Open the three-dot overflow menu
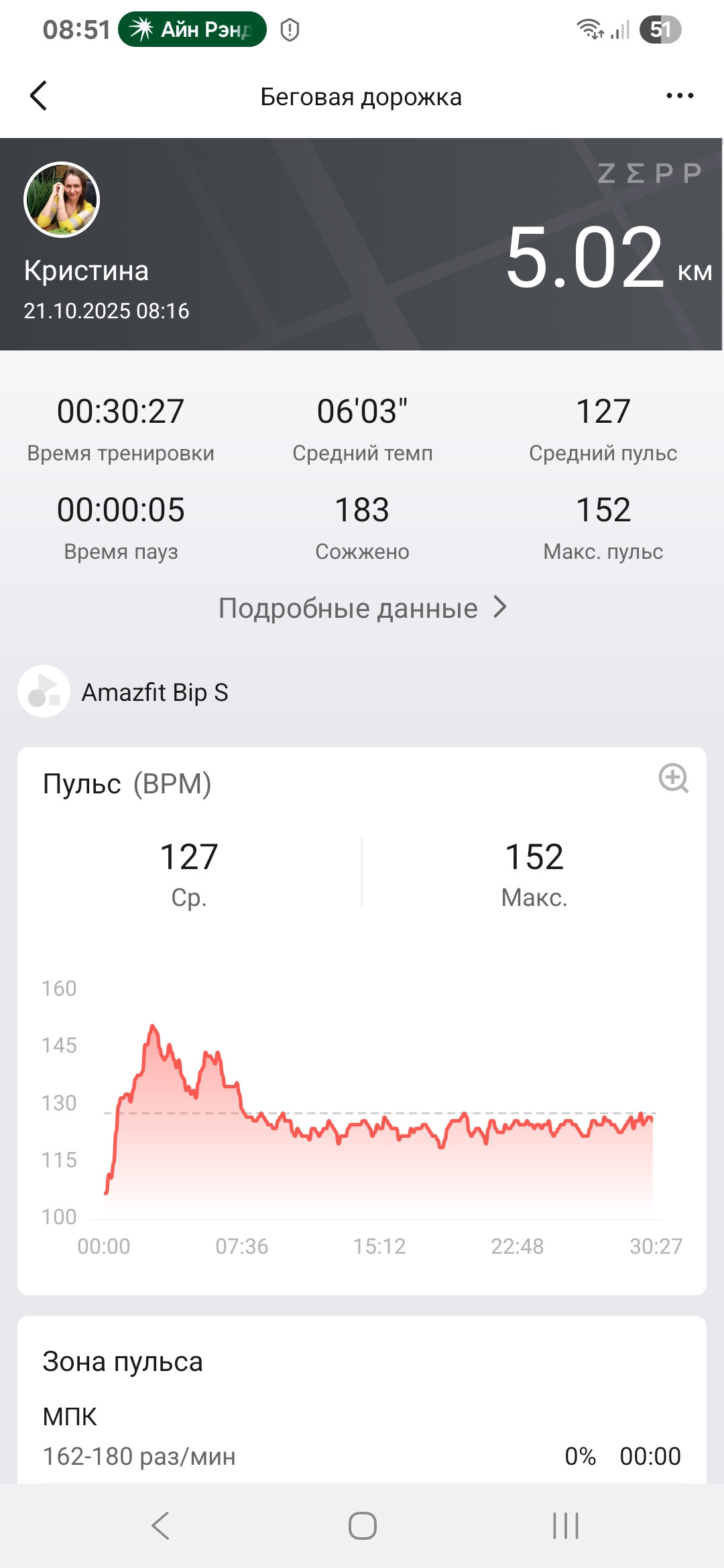 click(680, 96)
